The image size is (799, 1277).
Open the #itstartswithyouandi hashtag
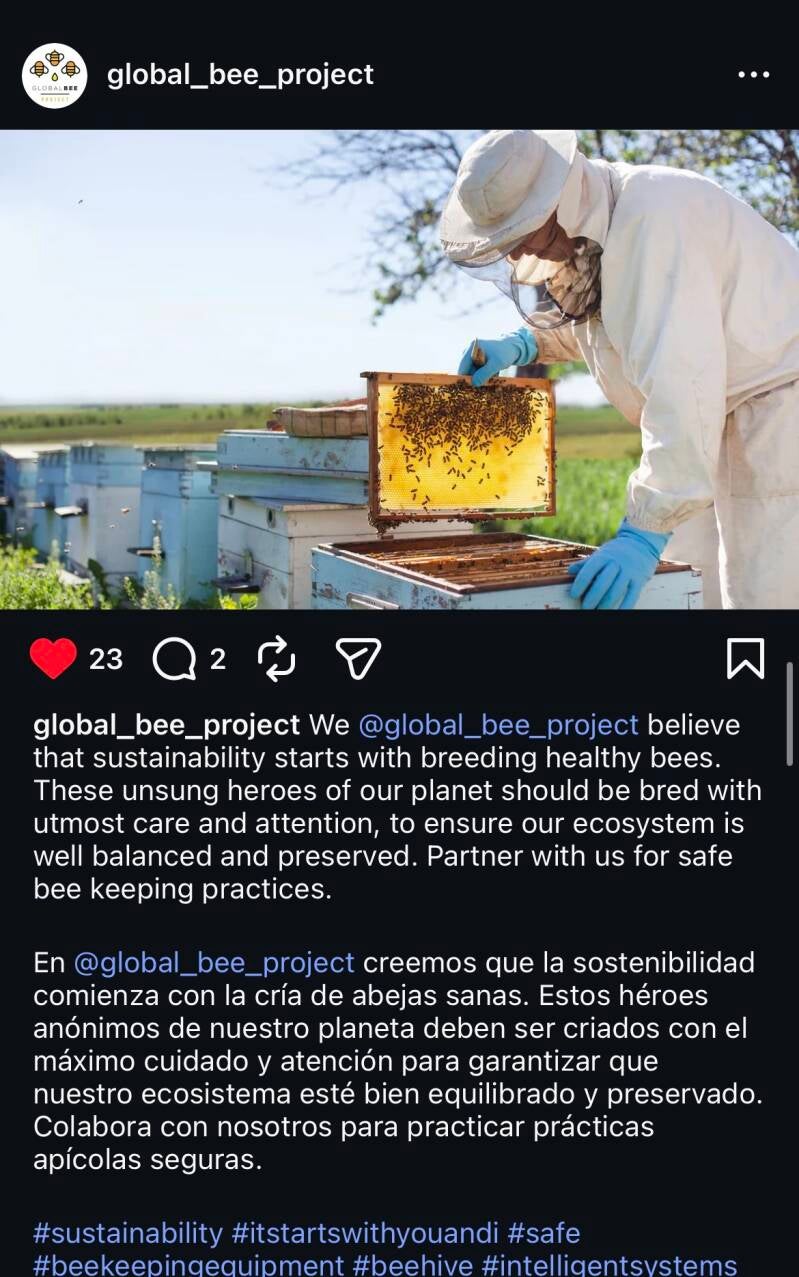click(x=365, y=1233)
